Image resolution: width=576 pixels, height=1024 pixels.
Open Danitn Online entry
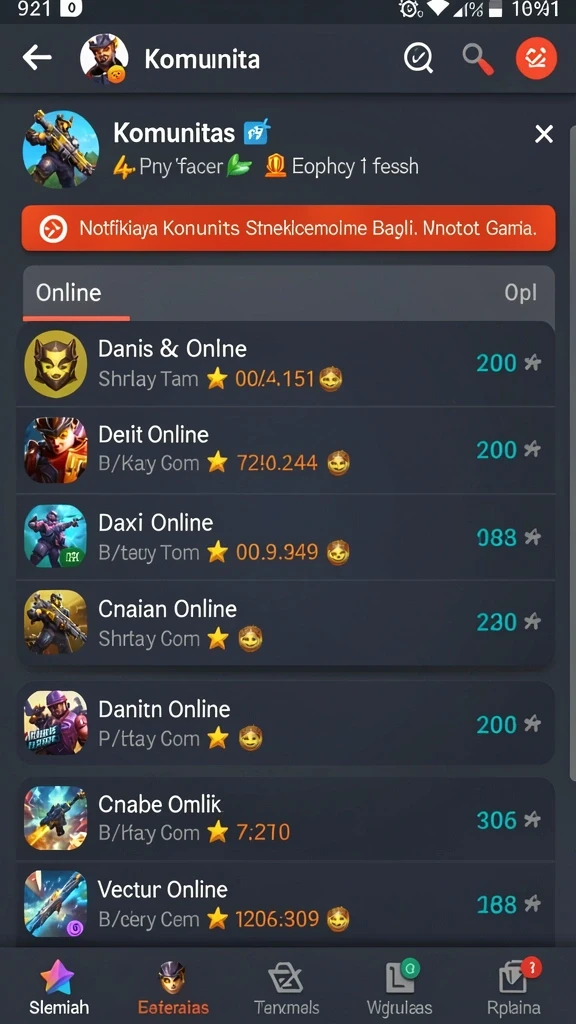pyautogui.click(x=286, y=724)
